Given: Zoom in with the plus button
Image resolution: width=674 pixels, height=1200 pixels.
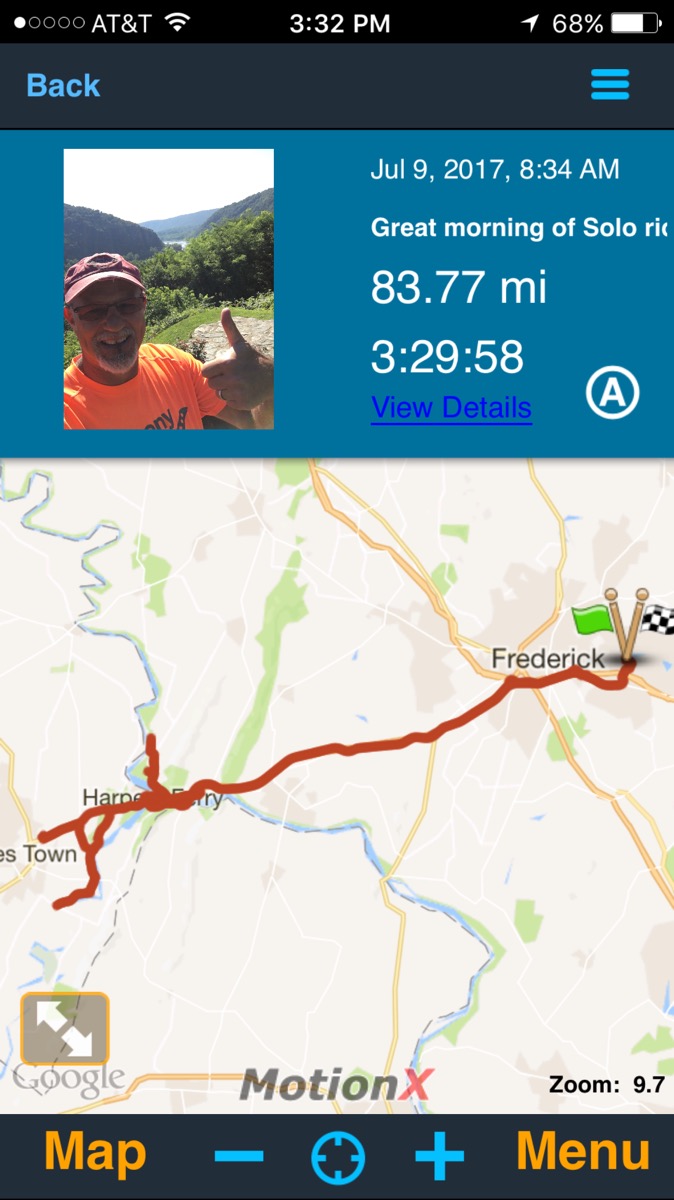Looking at the screenshot, I should pos(440,1157).
